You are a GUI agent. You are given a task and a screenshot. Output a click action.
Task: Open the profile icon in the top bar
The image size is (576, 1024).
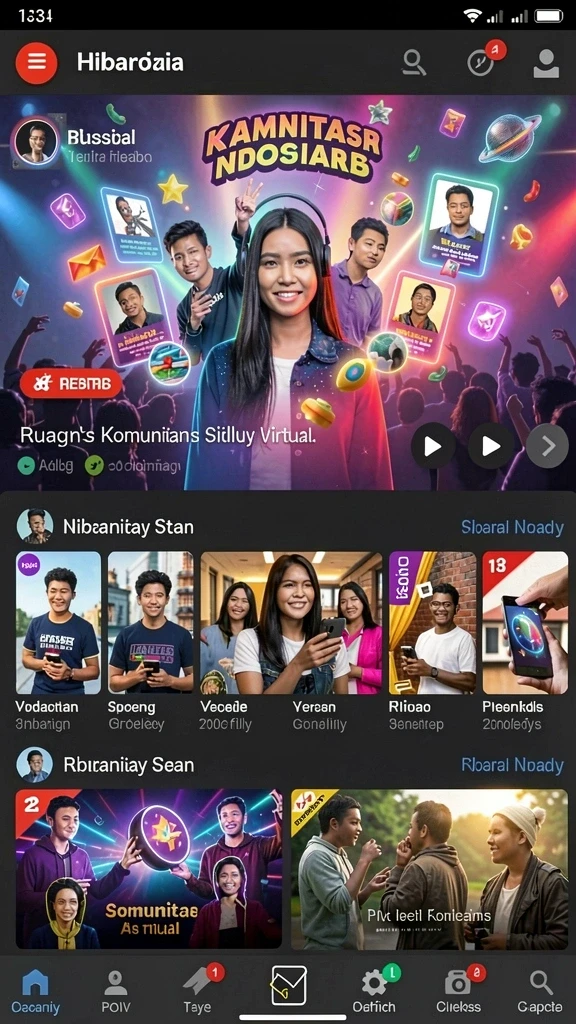point(546,63)
